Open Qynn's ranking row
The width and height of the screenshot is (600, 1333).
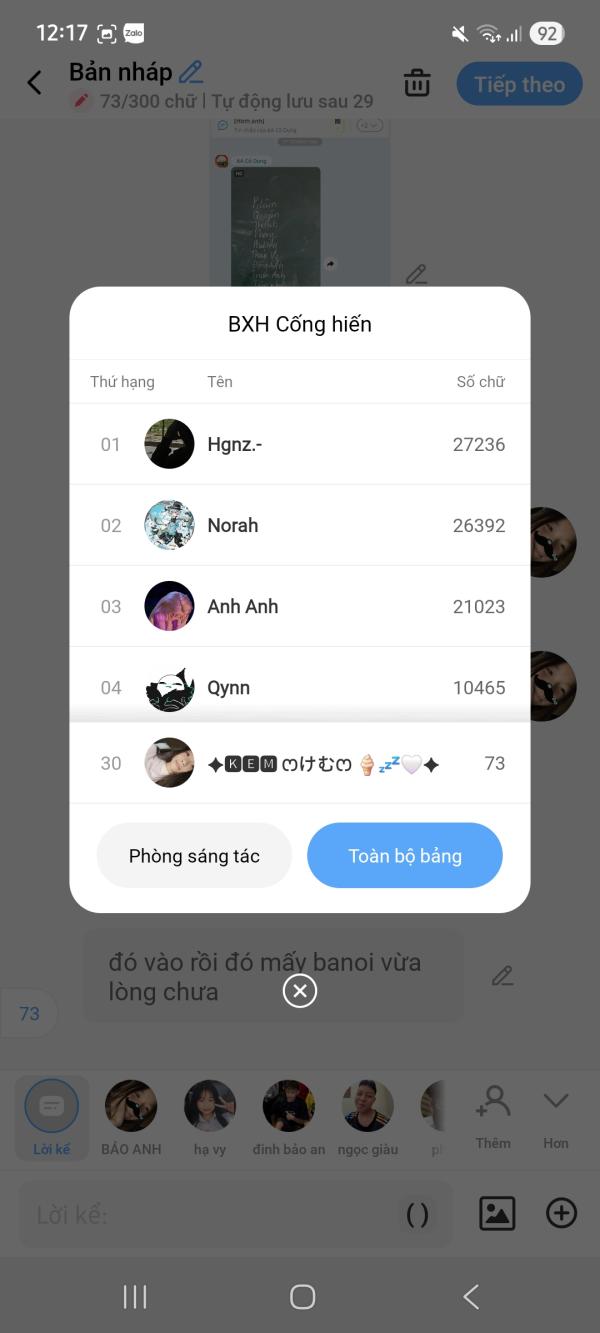click(x=300, y=687)
